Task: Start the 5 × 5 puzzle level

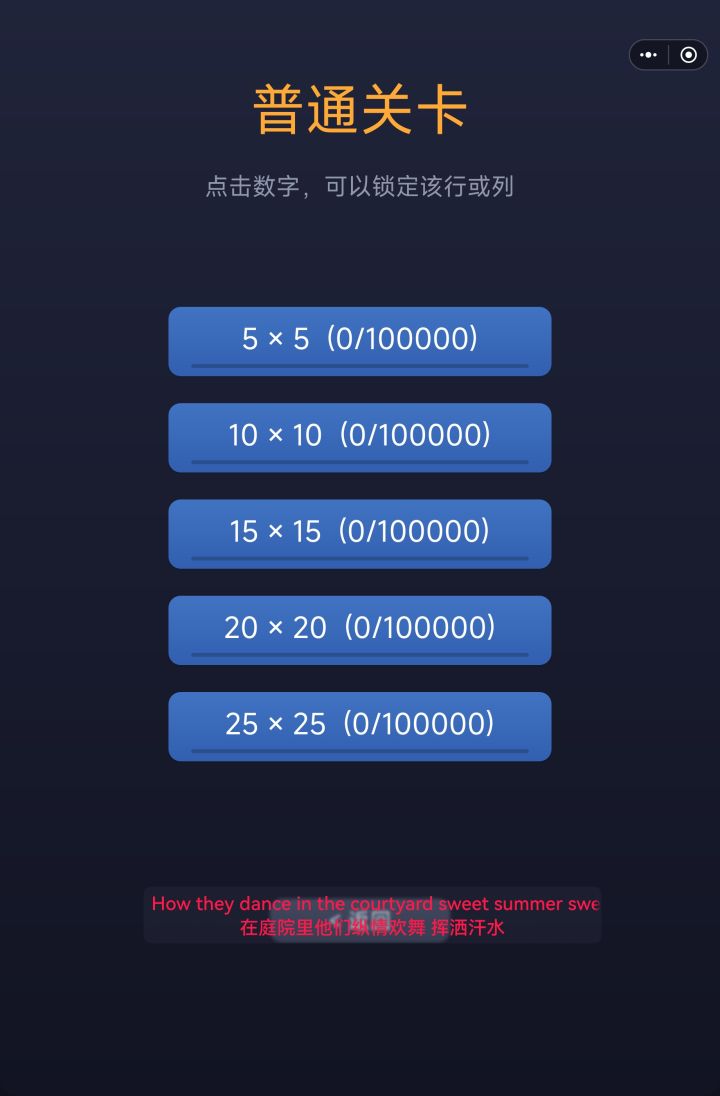Action: click(360, 340)
